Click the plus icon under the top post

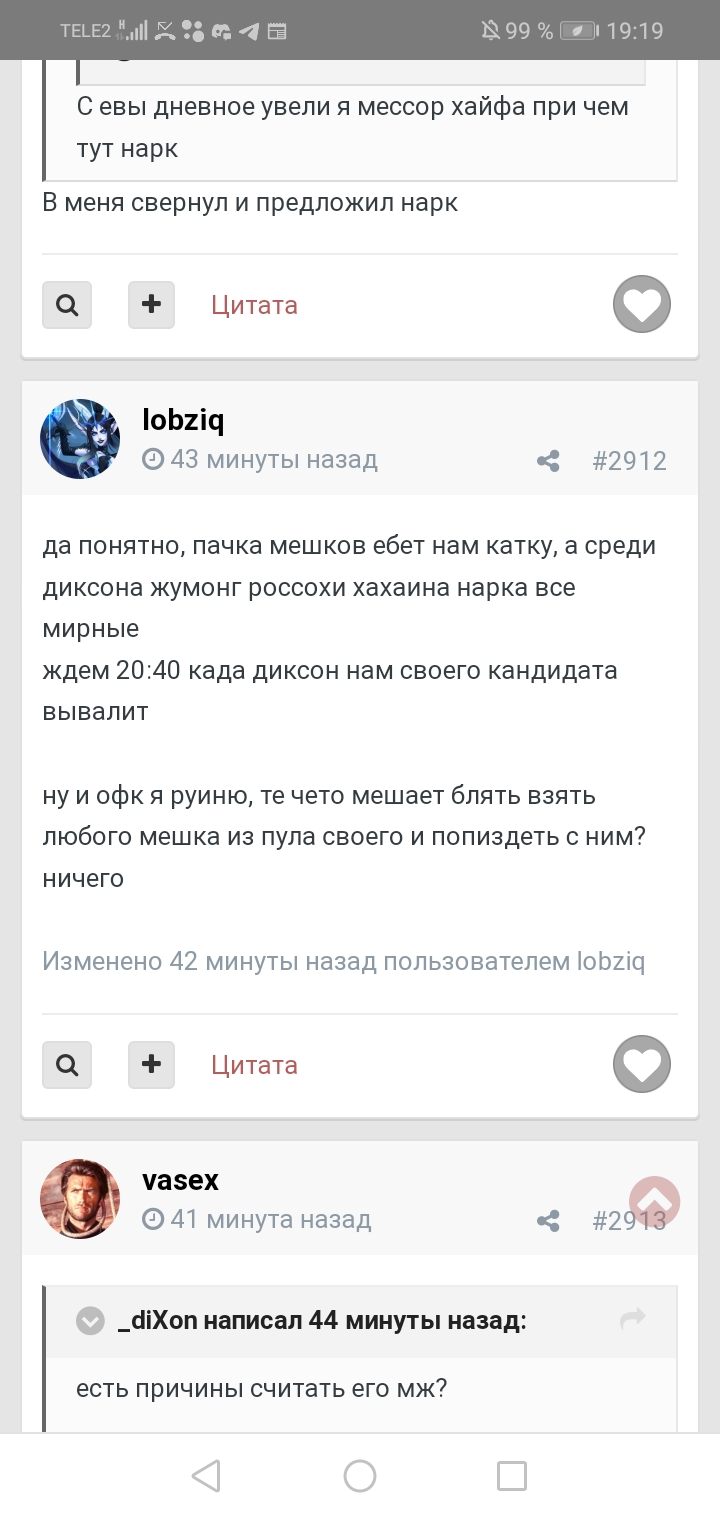(150, 304)
